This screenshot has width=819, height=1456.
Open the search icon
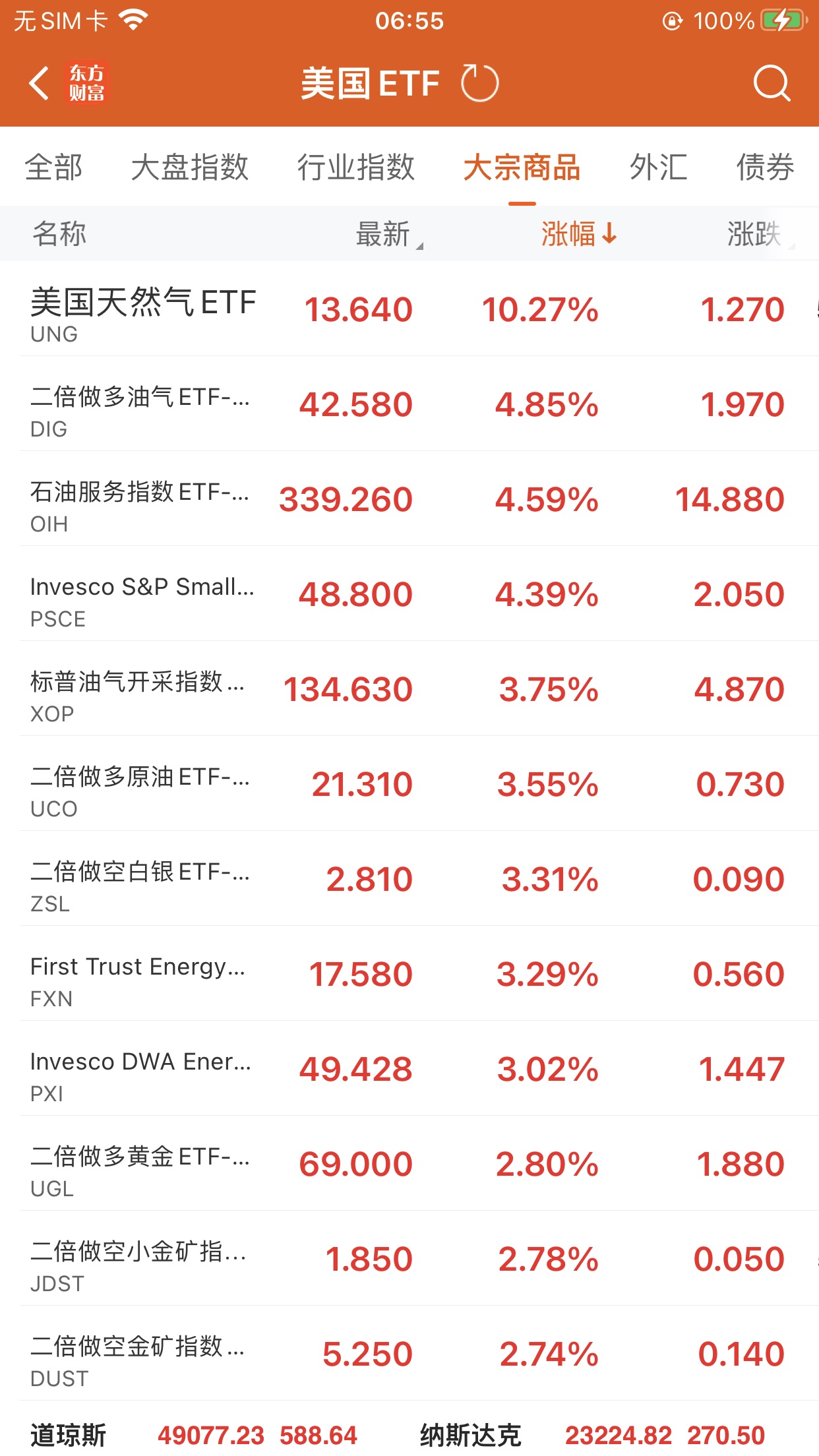tap(771, 84)
